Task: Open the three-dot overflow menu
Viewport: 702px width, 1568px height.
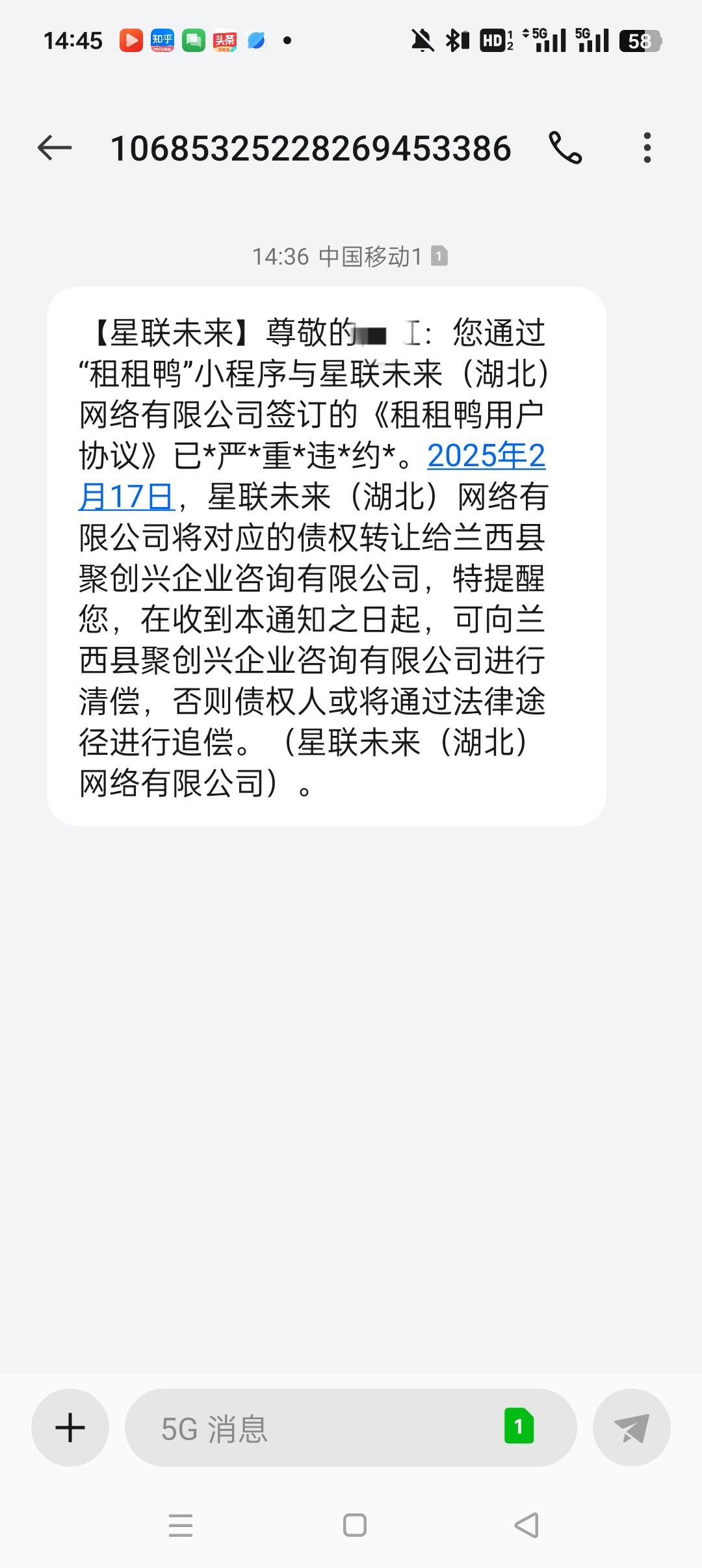Action: (647, 148)
